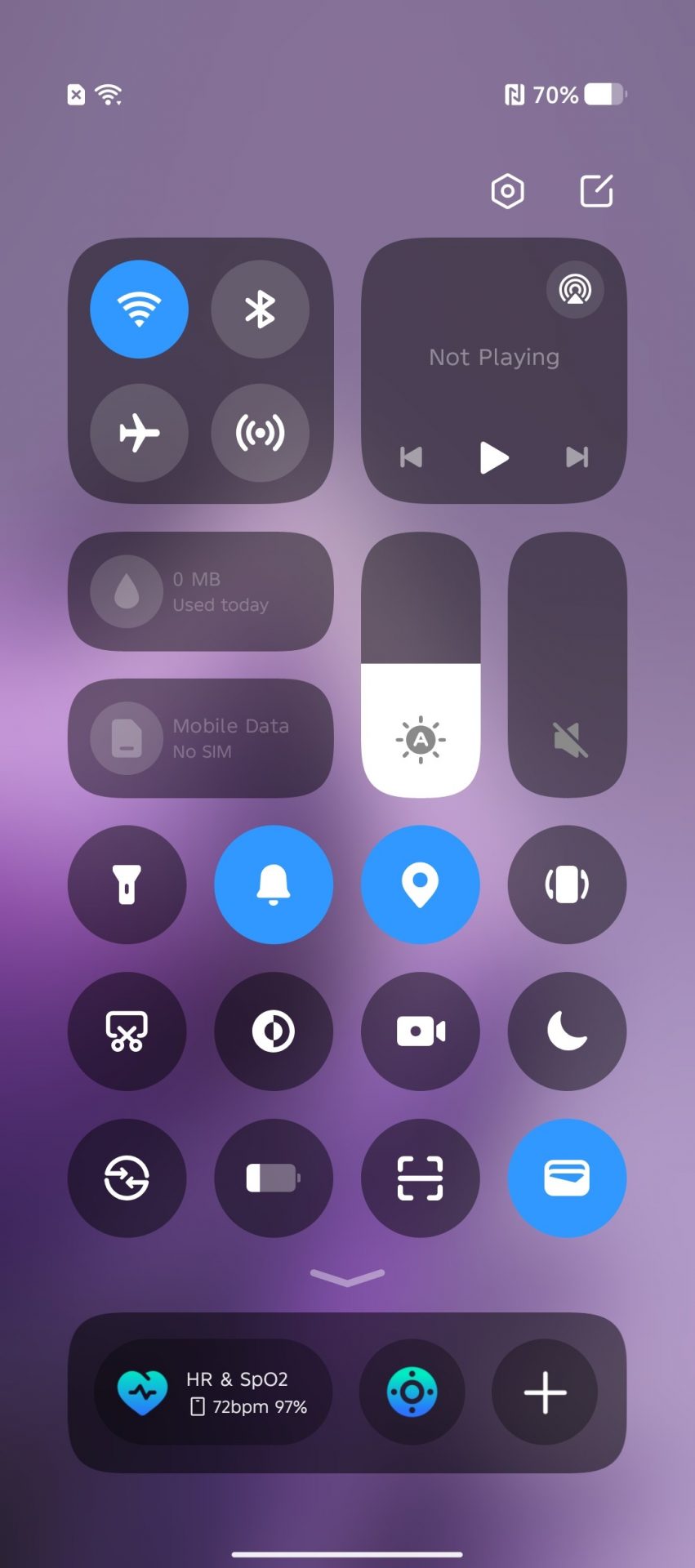Image resolution: width=695 pixels, height=1568 pixels.
Task: Play the media
Action: (493, 457)
